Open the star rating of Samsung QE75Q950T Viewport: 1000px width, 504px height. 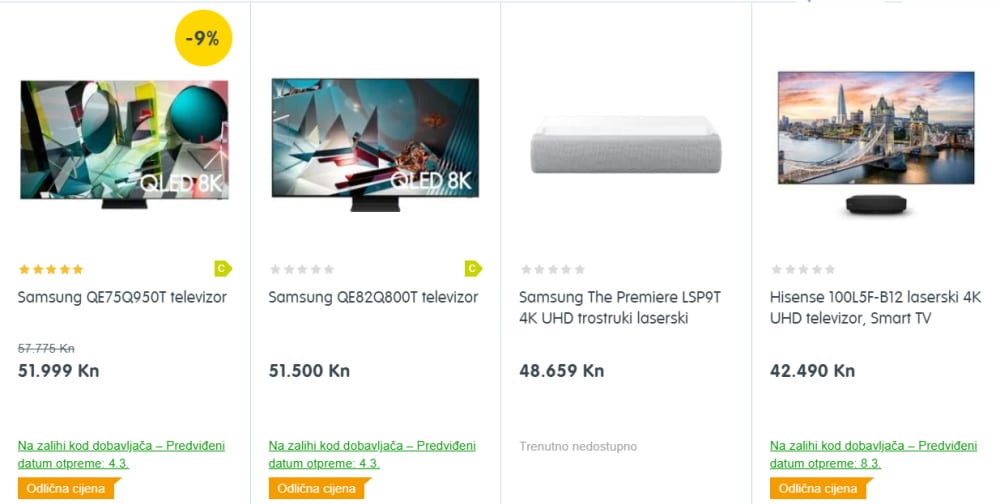point(51,269)
